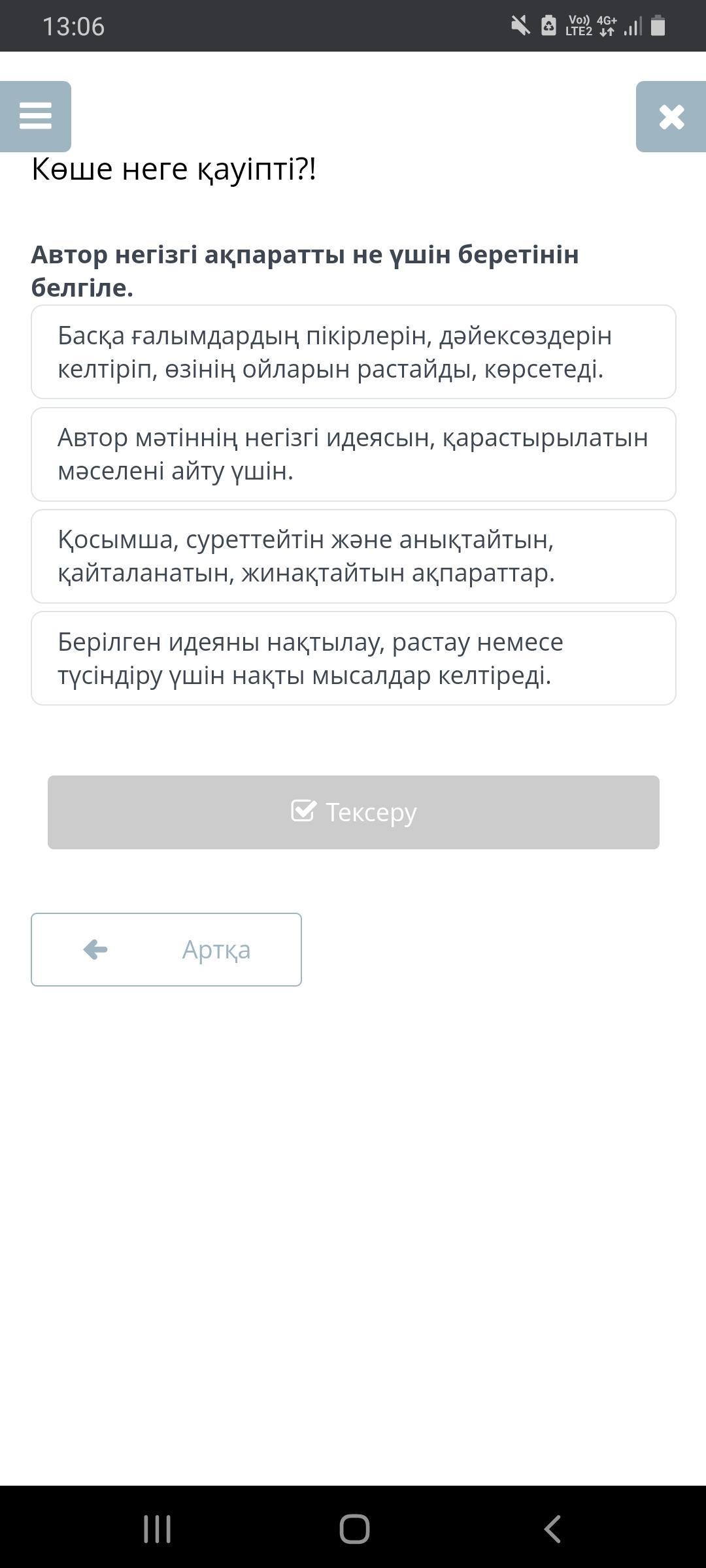Tap the system back button

(552, 1529)
